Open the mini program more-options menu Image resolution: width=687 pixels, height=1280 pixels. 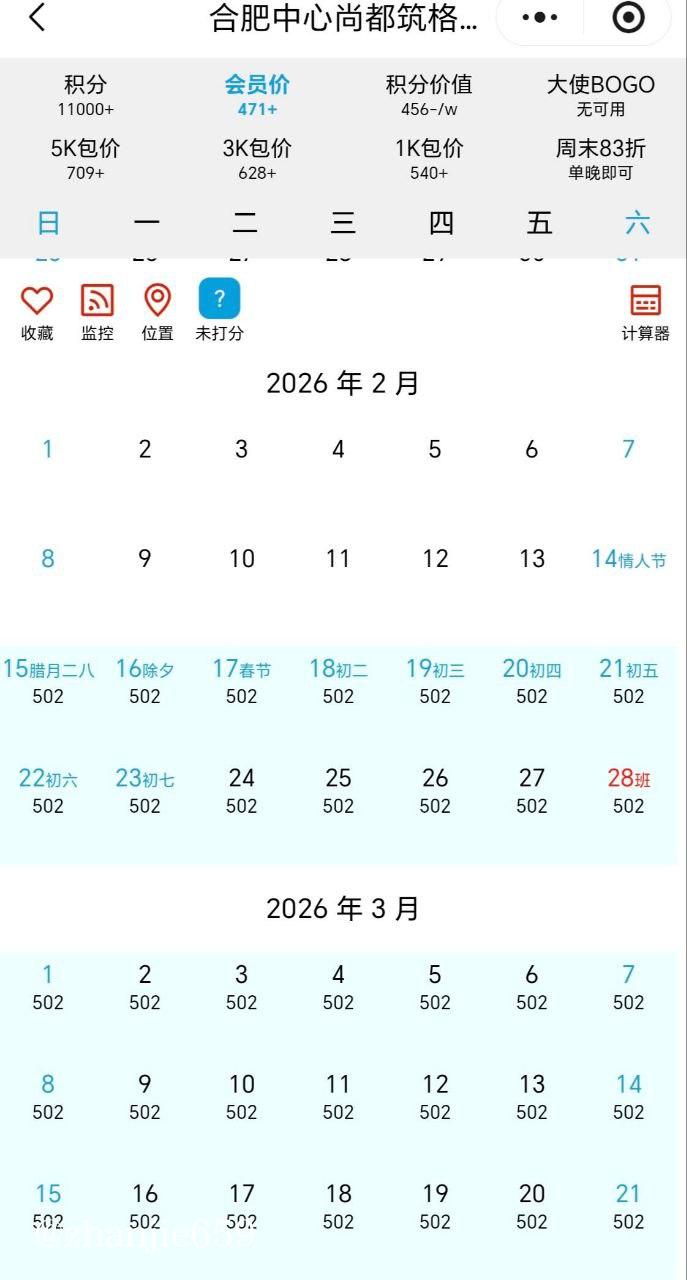[x=540, y=17]
